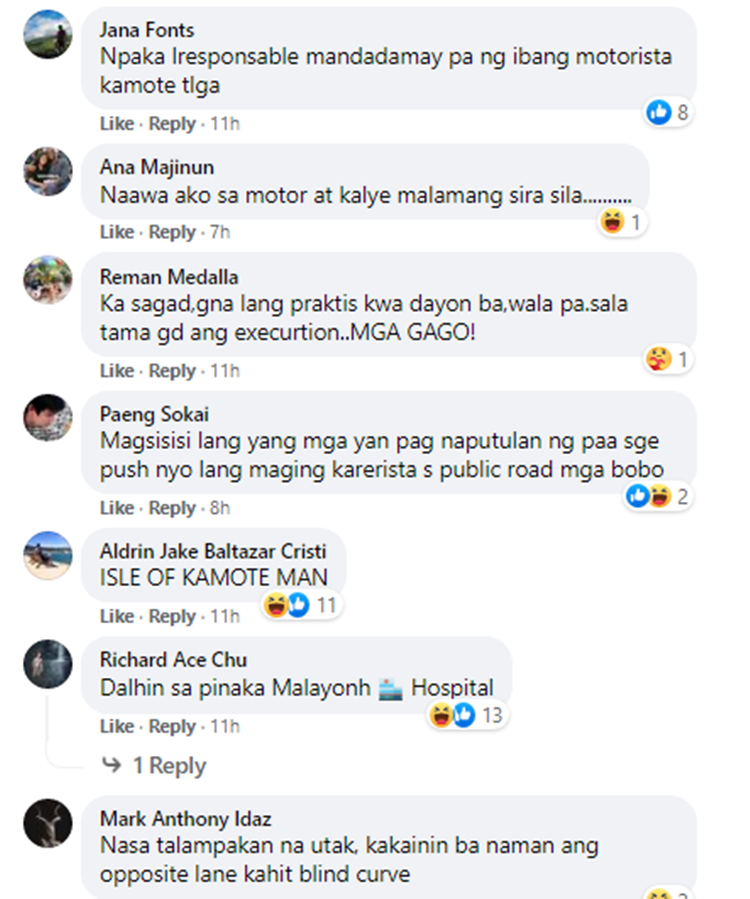View the 11 reactions on ISLE OF KAMOTE MAN

(x=300, y=605)
